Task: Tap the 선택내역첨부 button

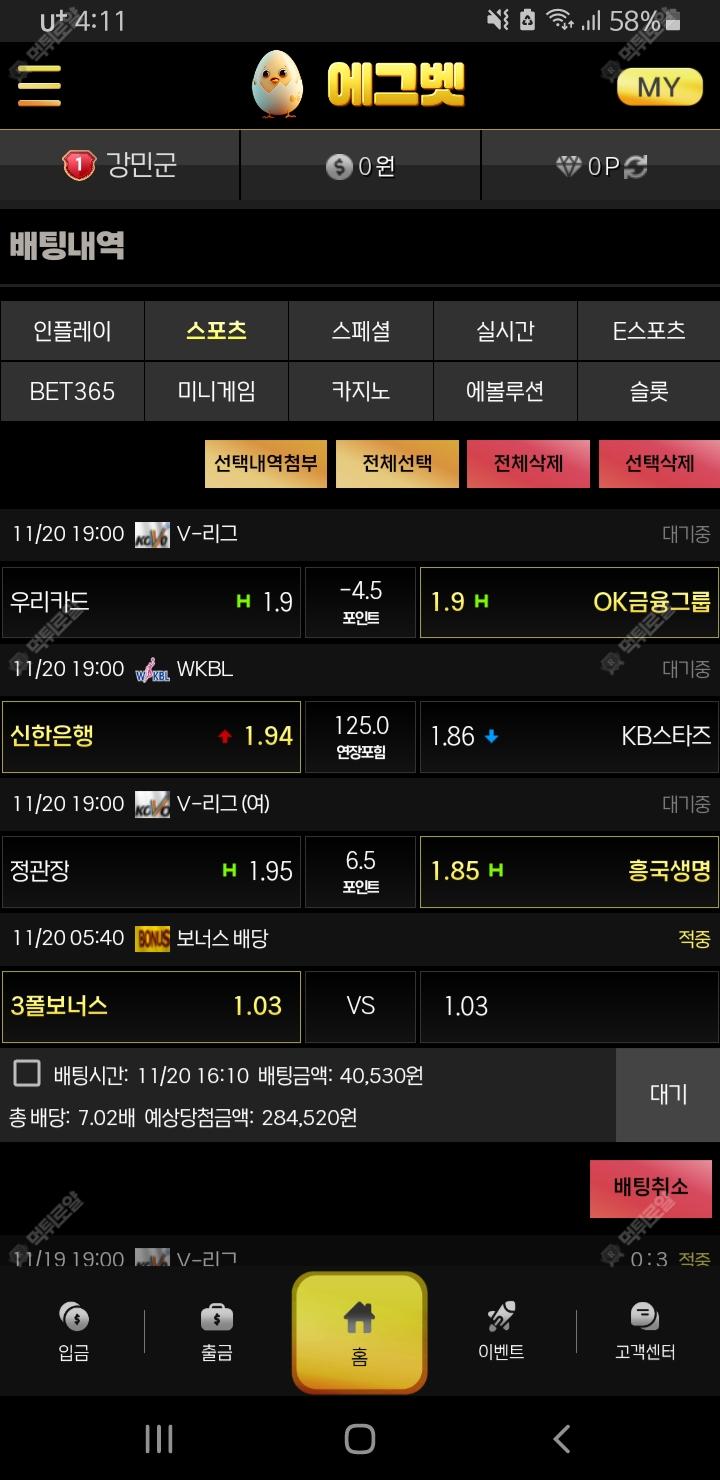Action: tap(266, 464)
